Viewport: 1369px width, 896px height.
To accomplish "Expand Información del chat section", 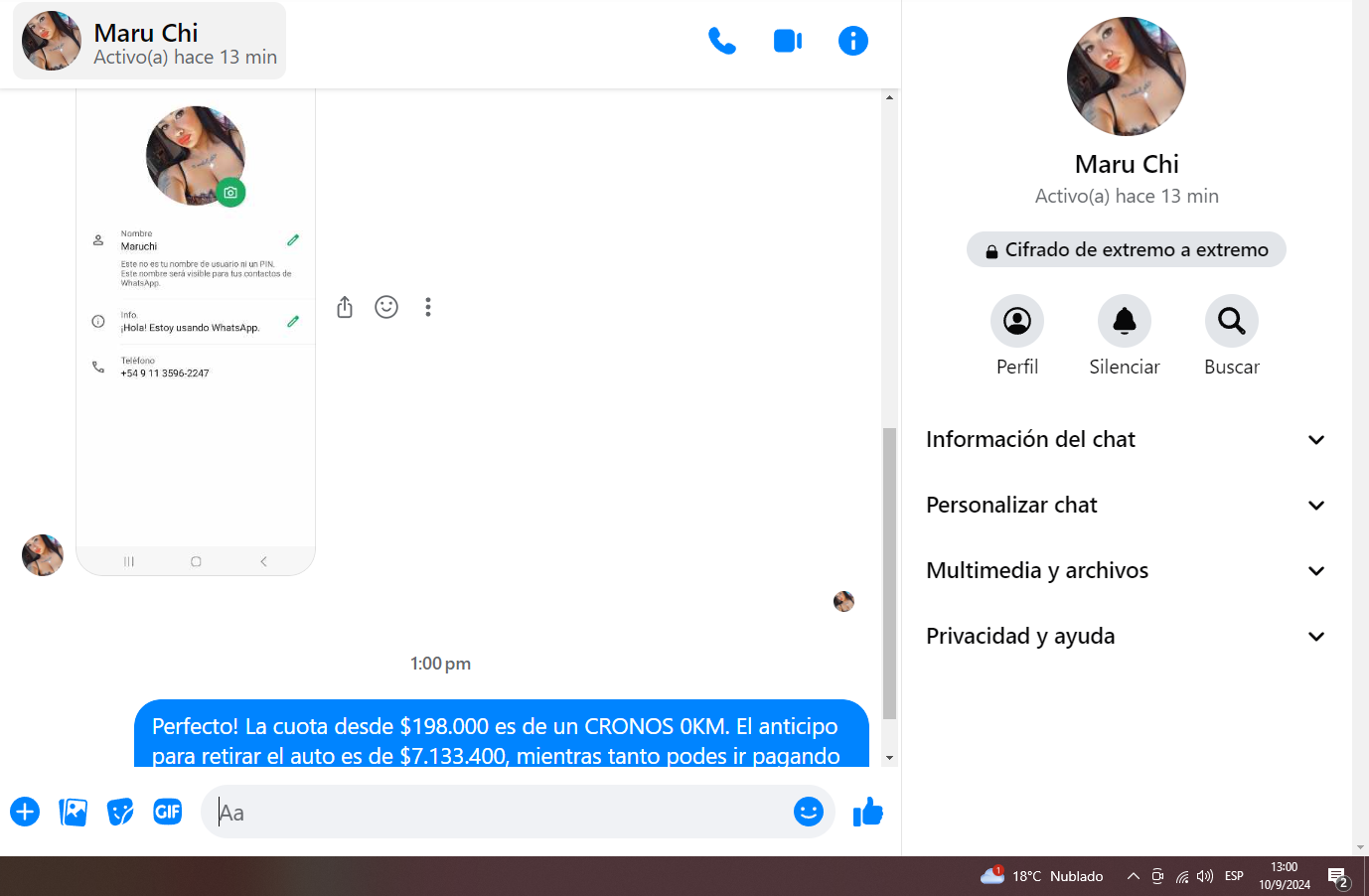I will point(1126,439).
